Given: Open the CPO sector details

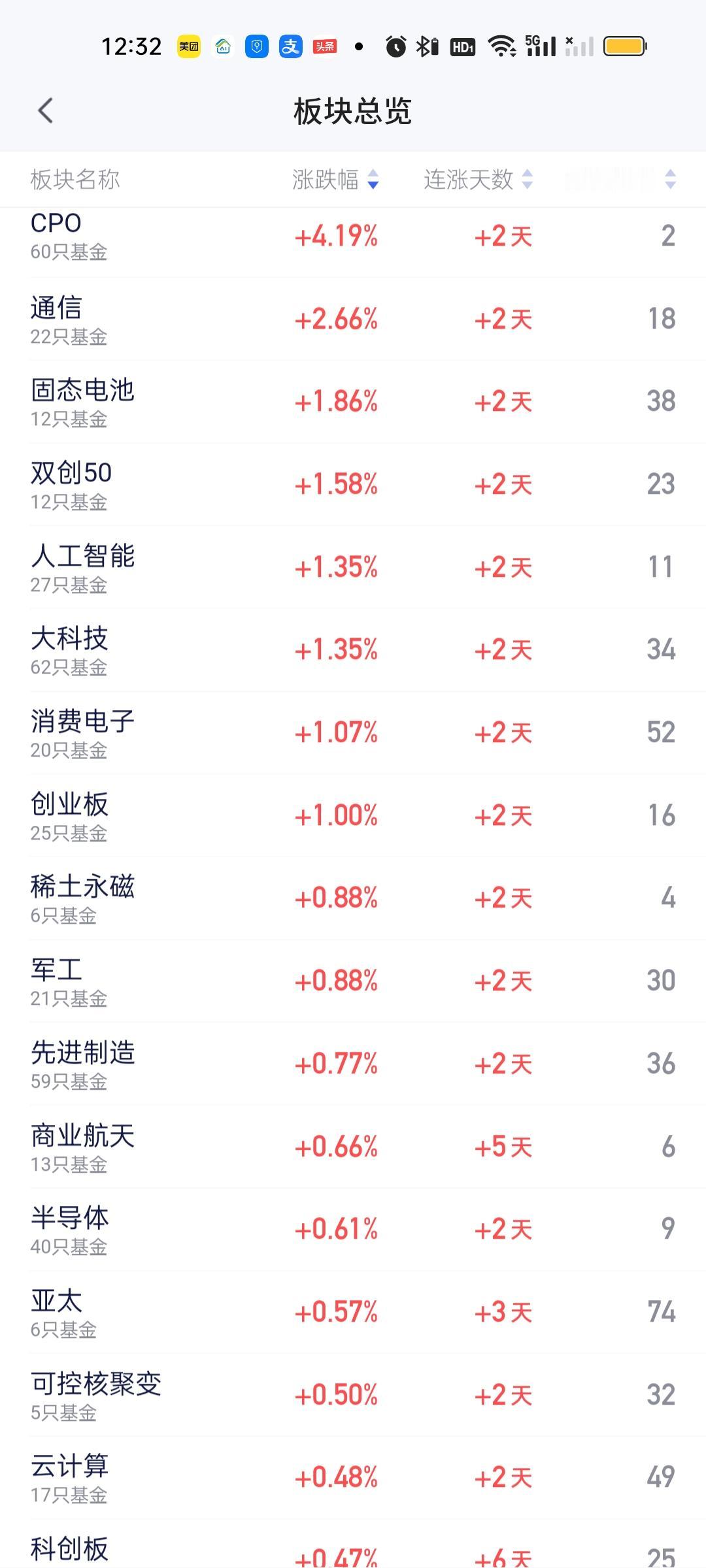Looking at the screenshot, I should pyautogui.click(x=353, y=237).
